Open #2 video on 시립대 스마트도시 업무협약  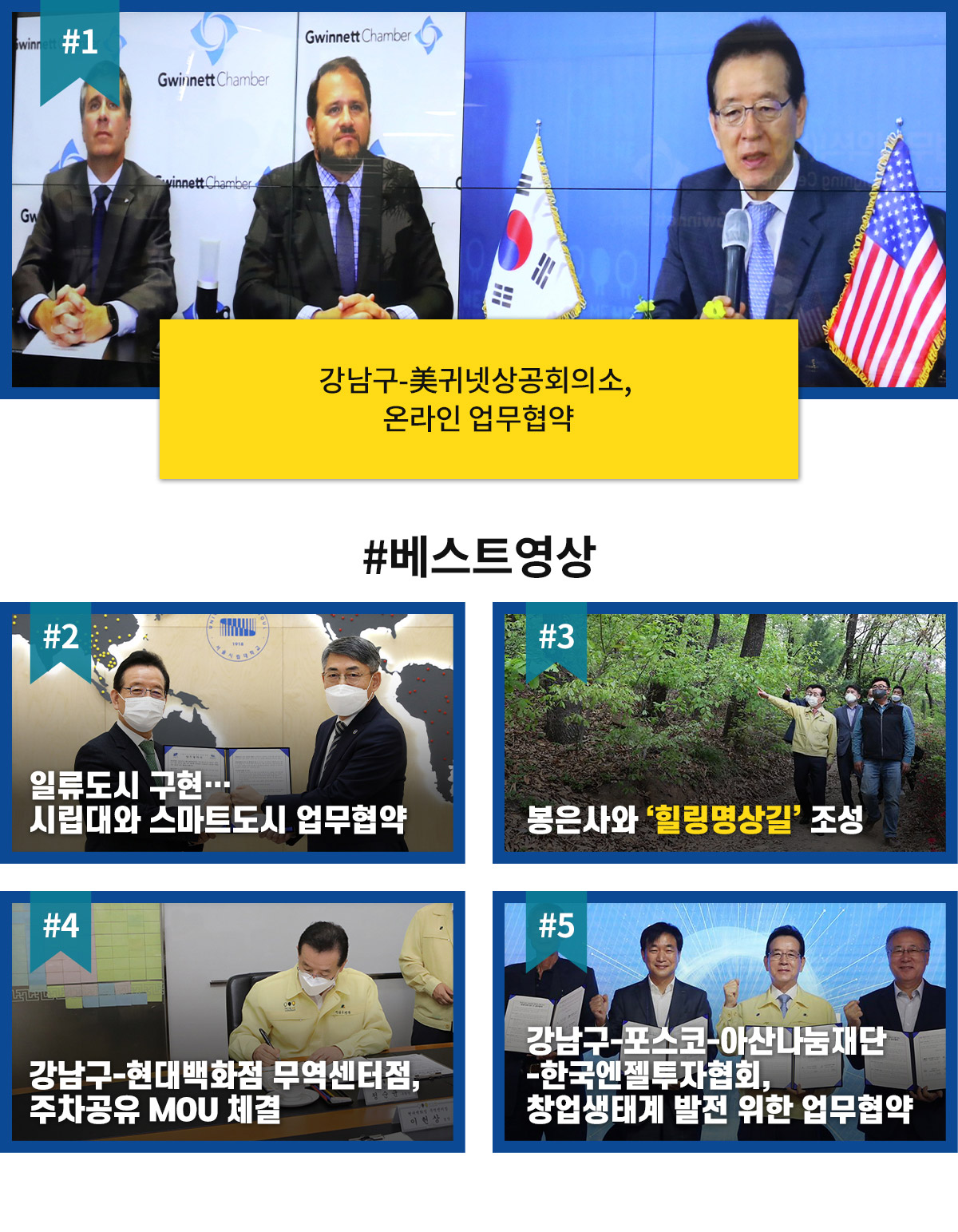(x=232, y=733)
